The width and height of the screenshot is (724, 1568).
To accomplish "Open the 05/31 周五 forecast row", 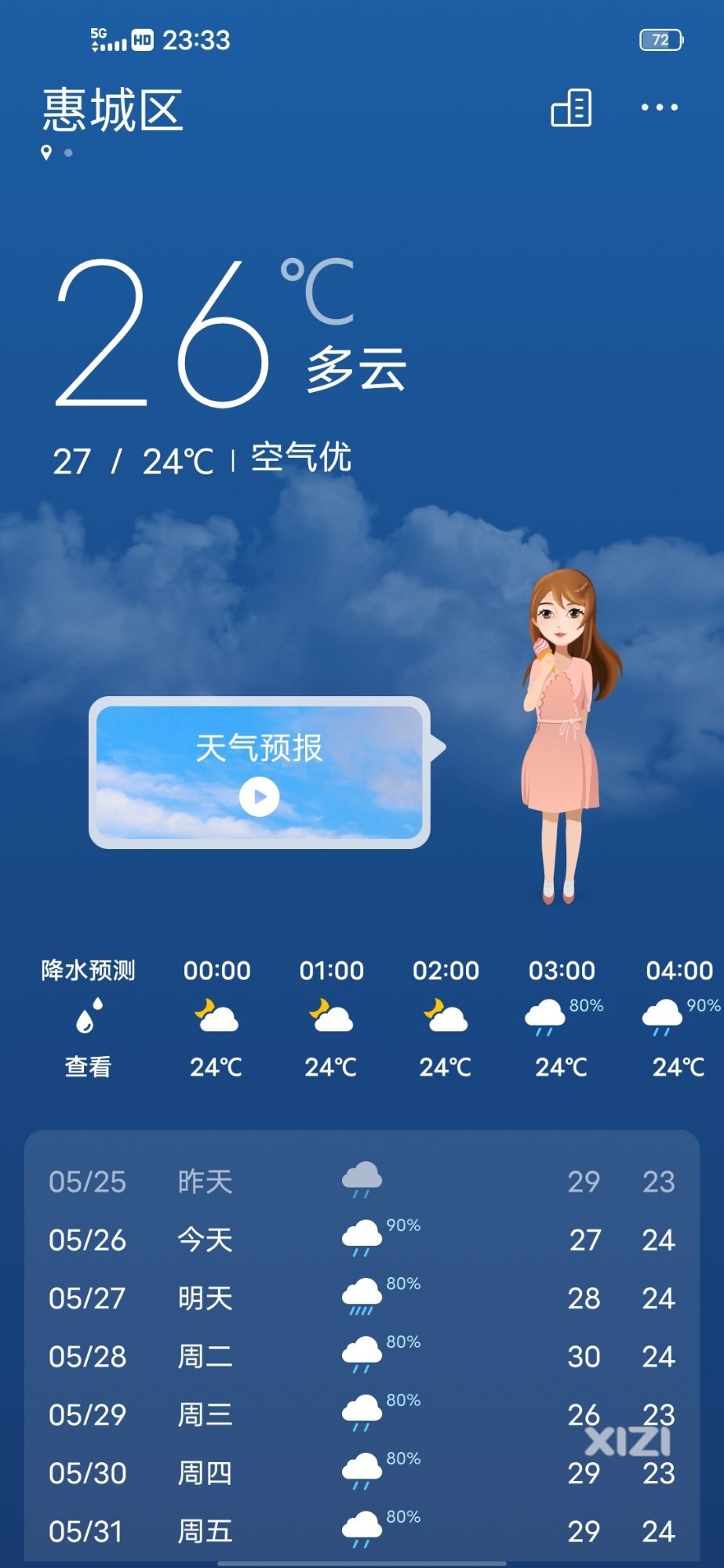I will [361, 1531].
